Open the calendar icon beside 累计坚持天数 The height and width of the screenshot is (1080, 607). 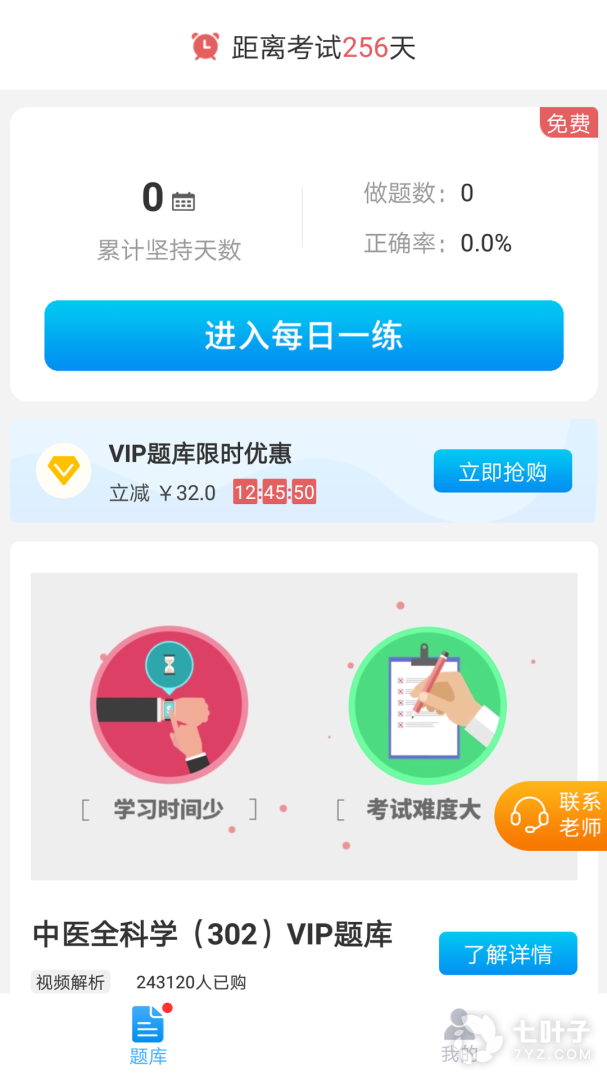183,201
